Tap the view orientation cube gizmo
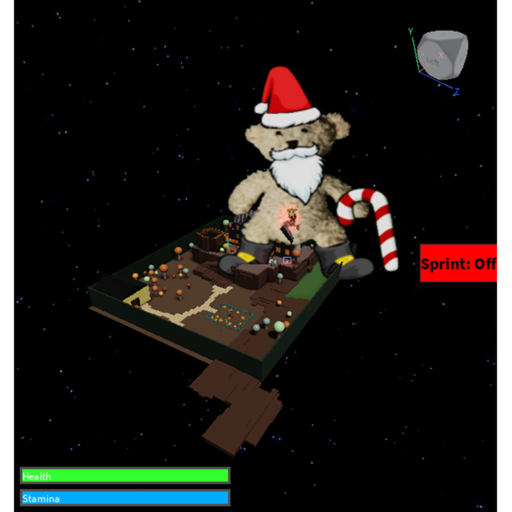Image resolution: width=512 pixels, height=512 pixels. [x=442, y=55]
